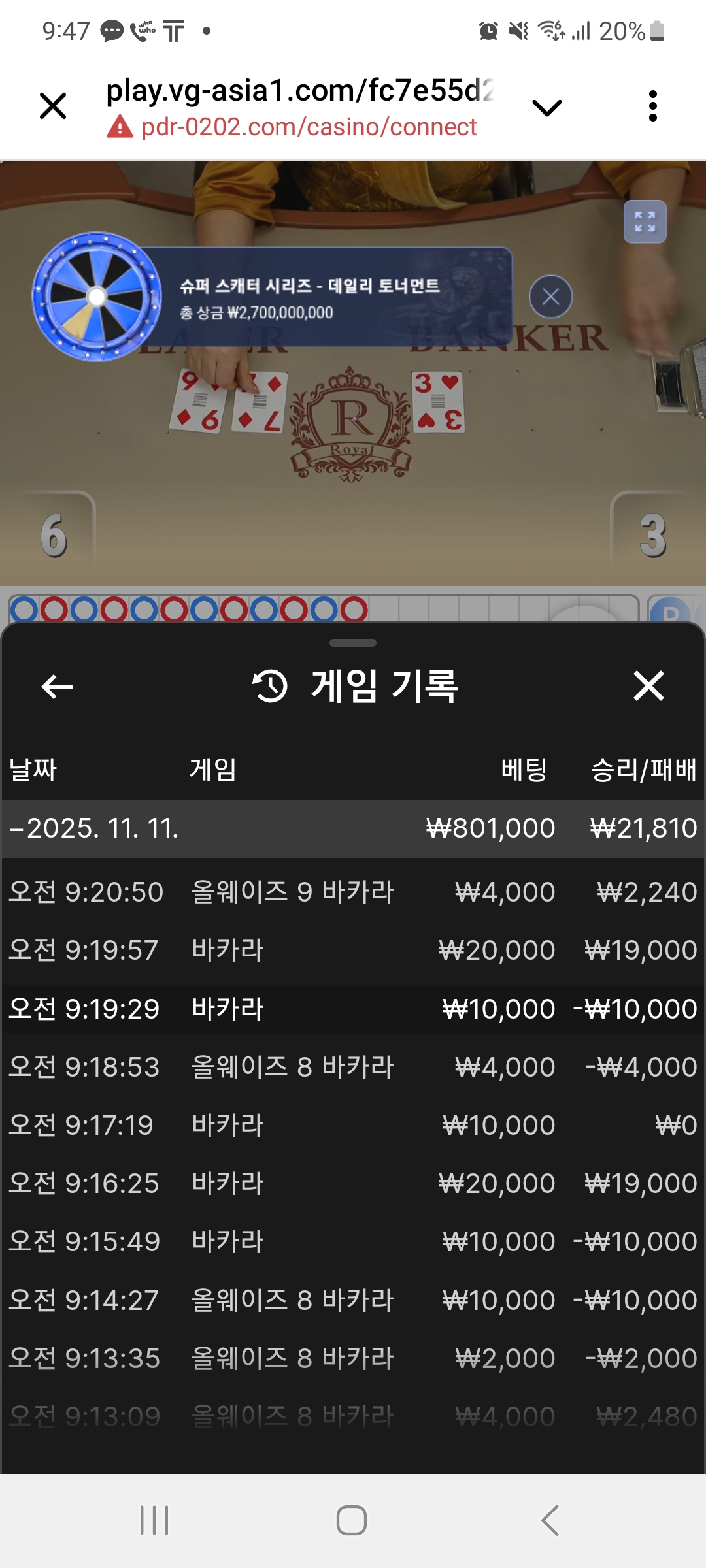Close the game history panel
706x1568 pixels.
click(648, 687)
